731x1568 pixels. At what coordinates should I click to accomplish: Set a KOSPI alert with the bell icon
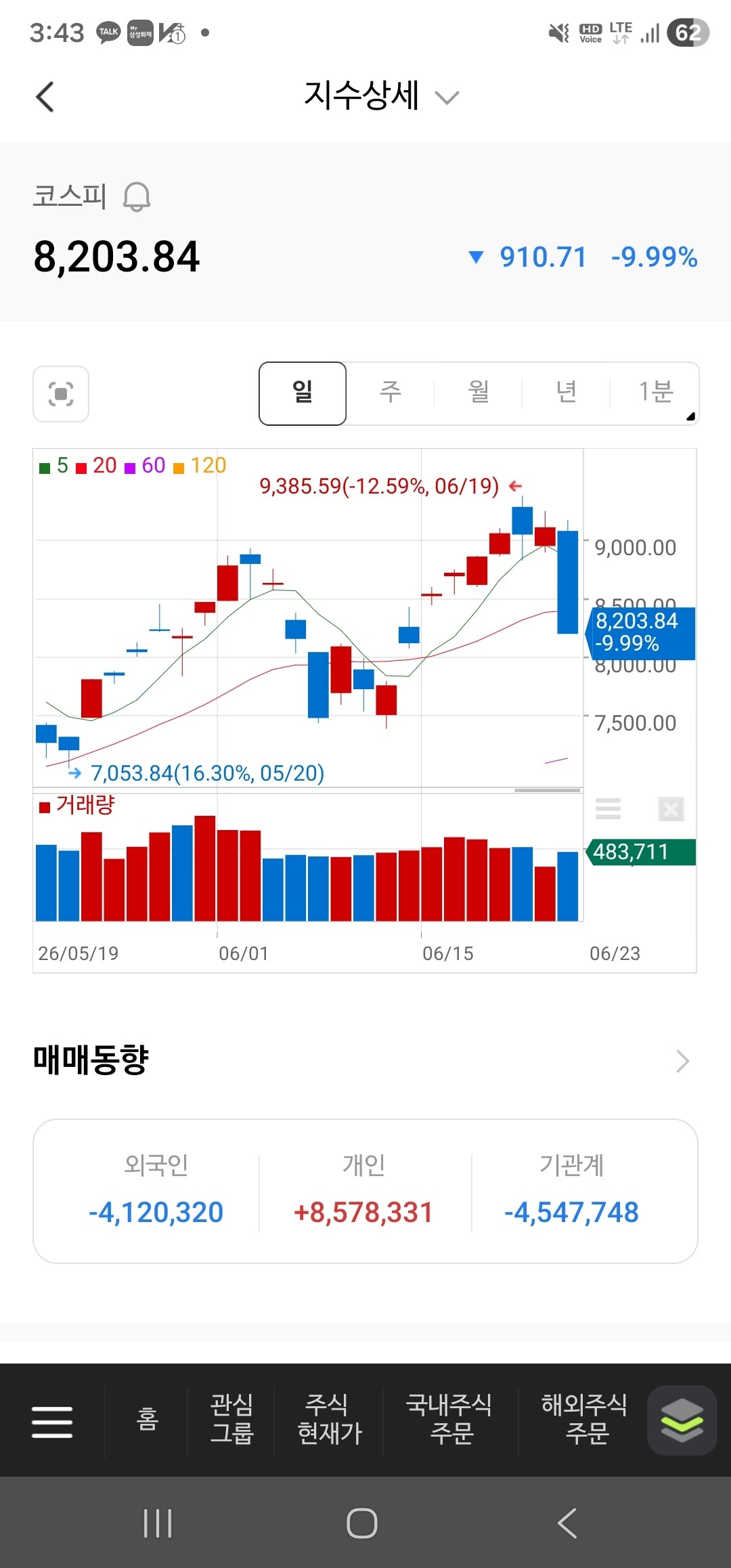137,197
